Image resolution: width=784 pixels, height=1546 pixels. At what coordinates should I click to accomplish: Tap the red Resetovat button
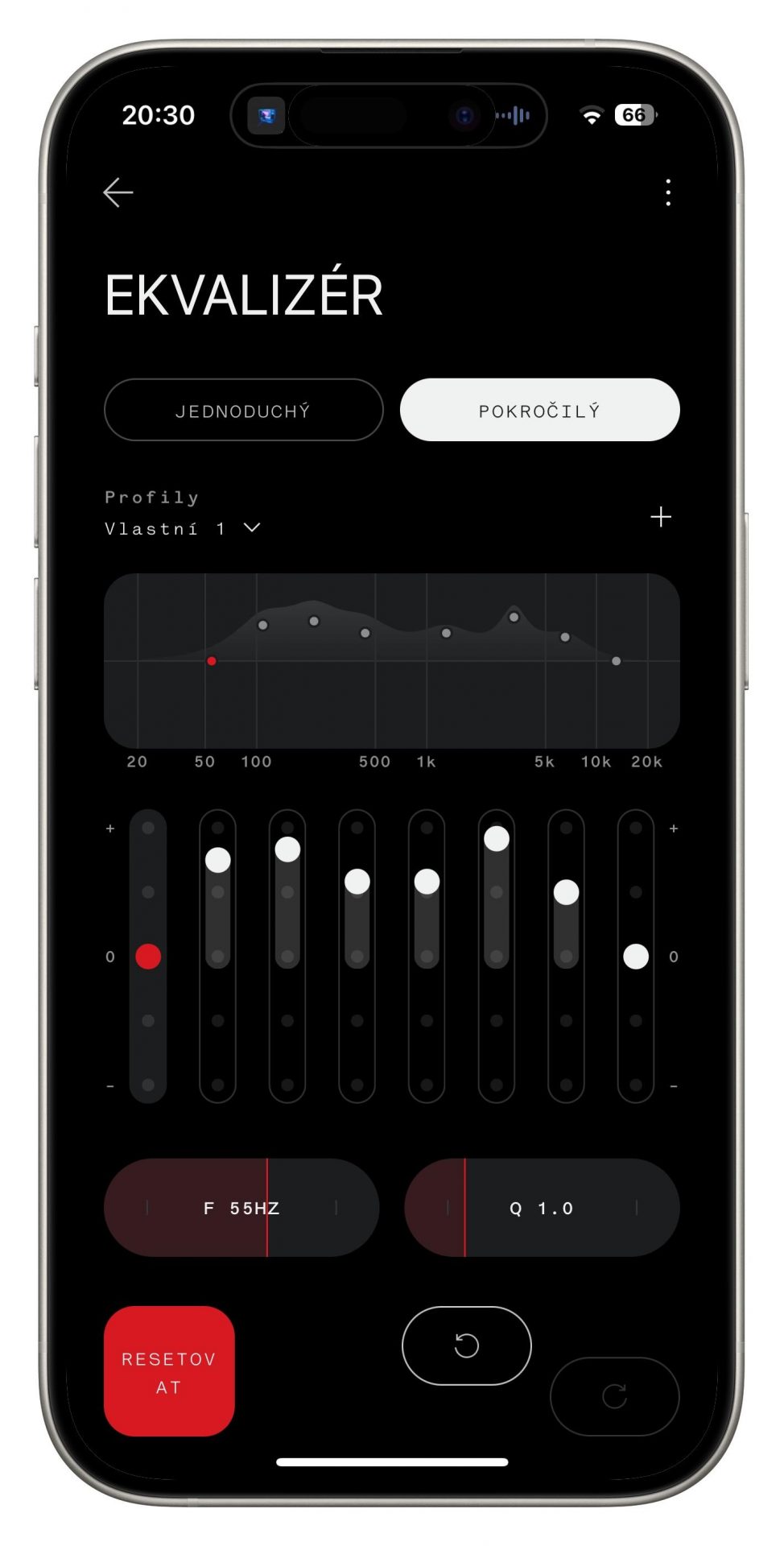point(169,1371)
